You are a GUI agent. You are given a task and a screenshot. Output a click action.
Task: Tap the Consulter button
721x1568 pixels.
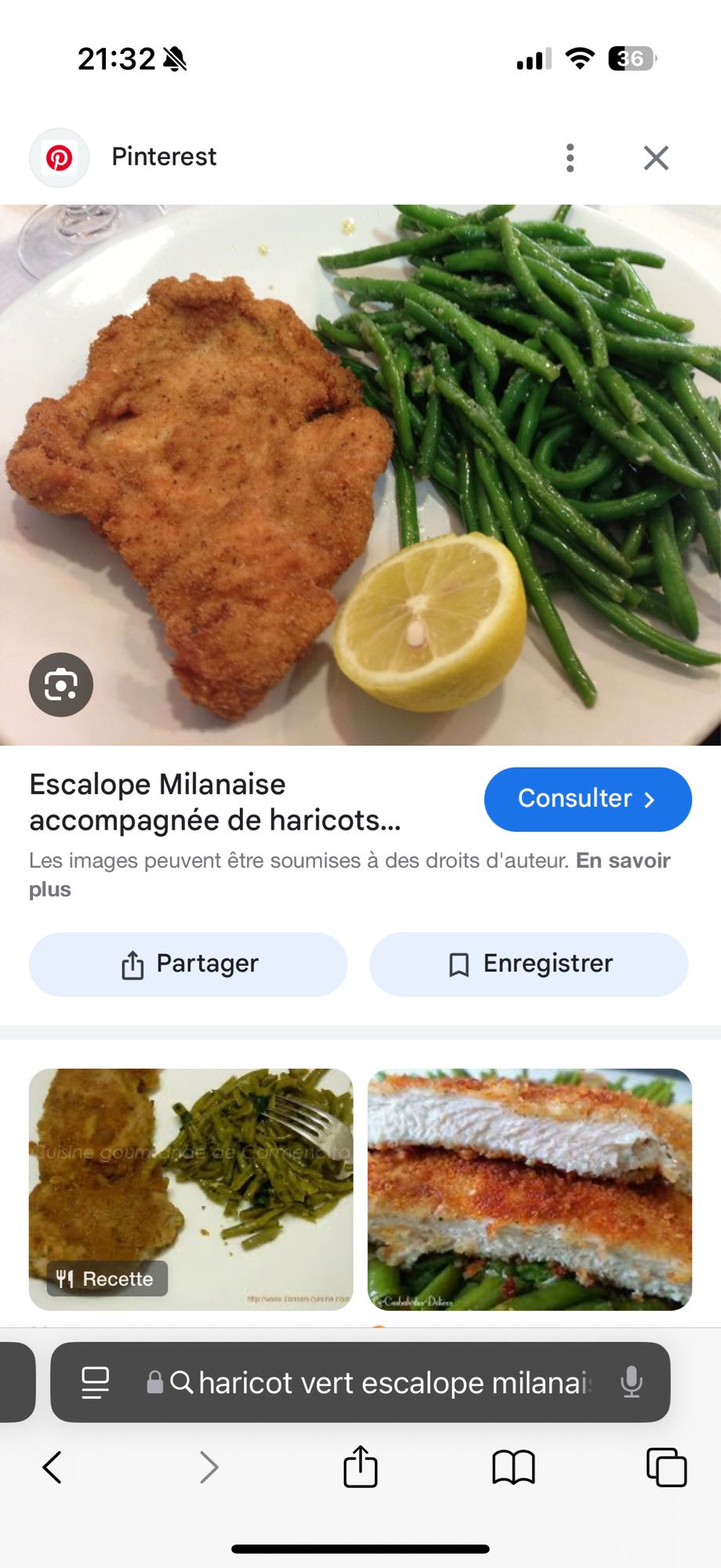pos(587,799)
